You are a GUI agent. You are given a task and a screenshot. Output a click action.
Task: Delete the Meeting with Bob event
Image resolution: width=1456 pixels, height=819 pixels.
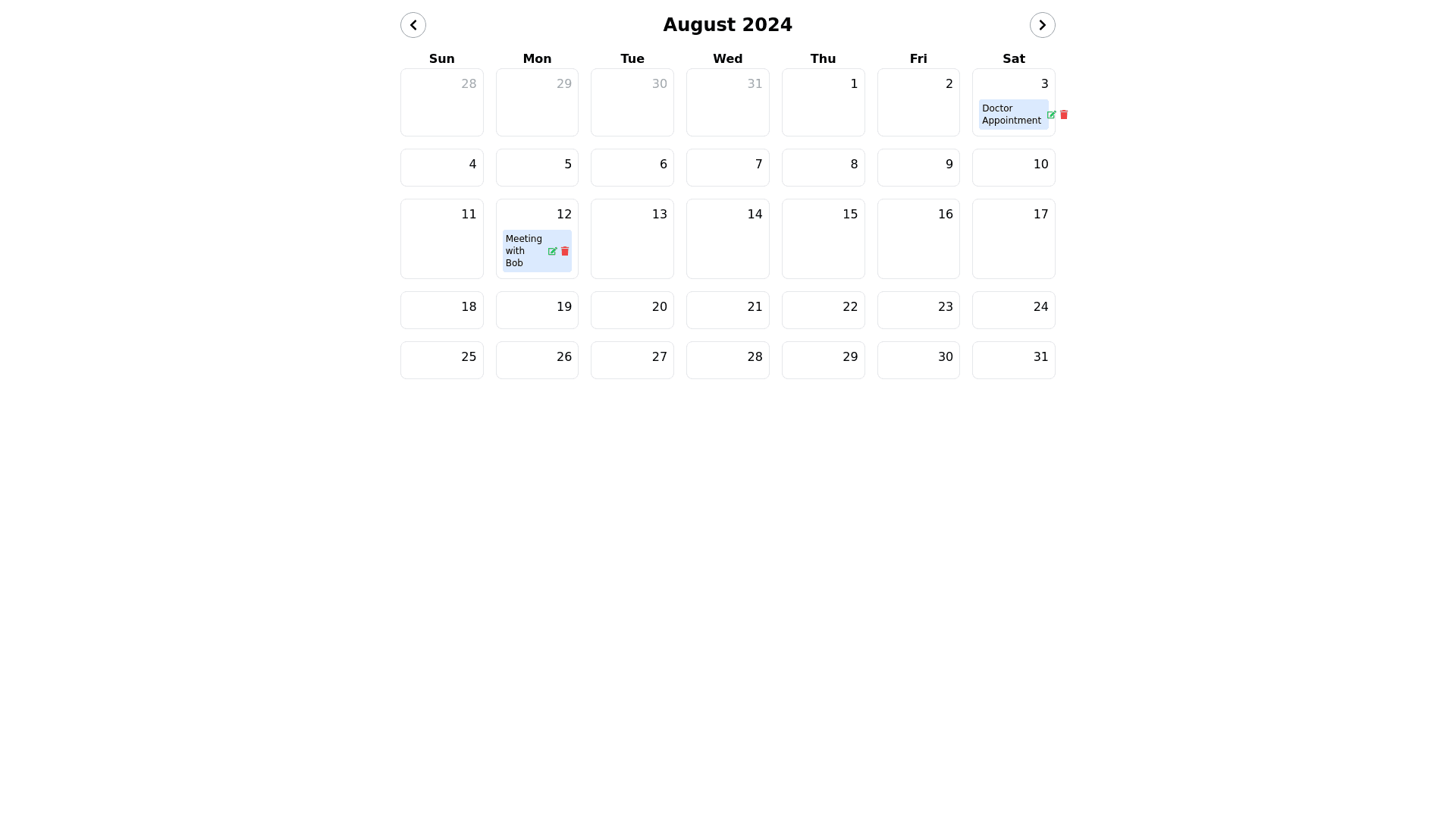(564, 251)
